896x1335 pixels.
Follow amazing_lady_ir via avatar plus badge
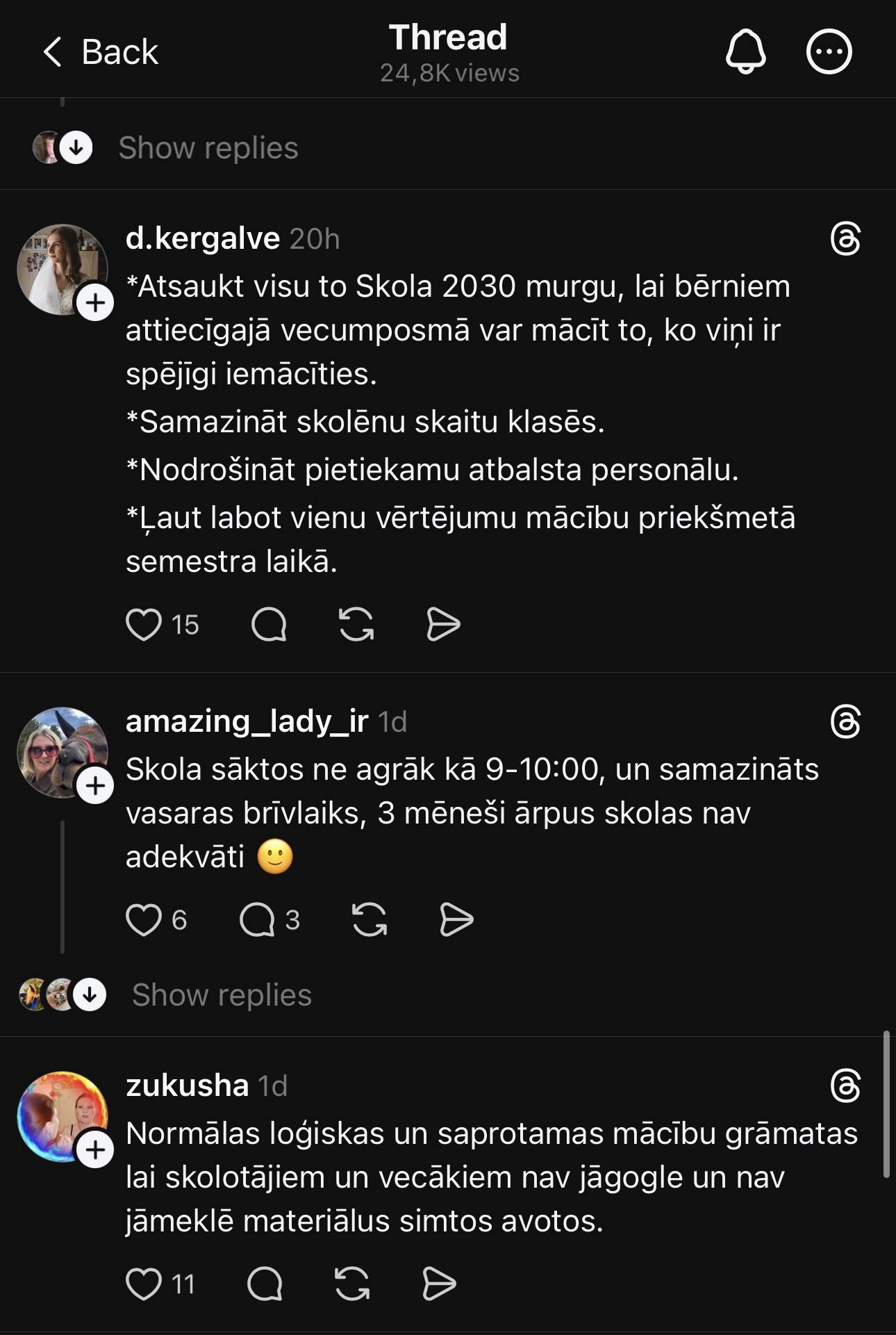(x=95, y=786)
